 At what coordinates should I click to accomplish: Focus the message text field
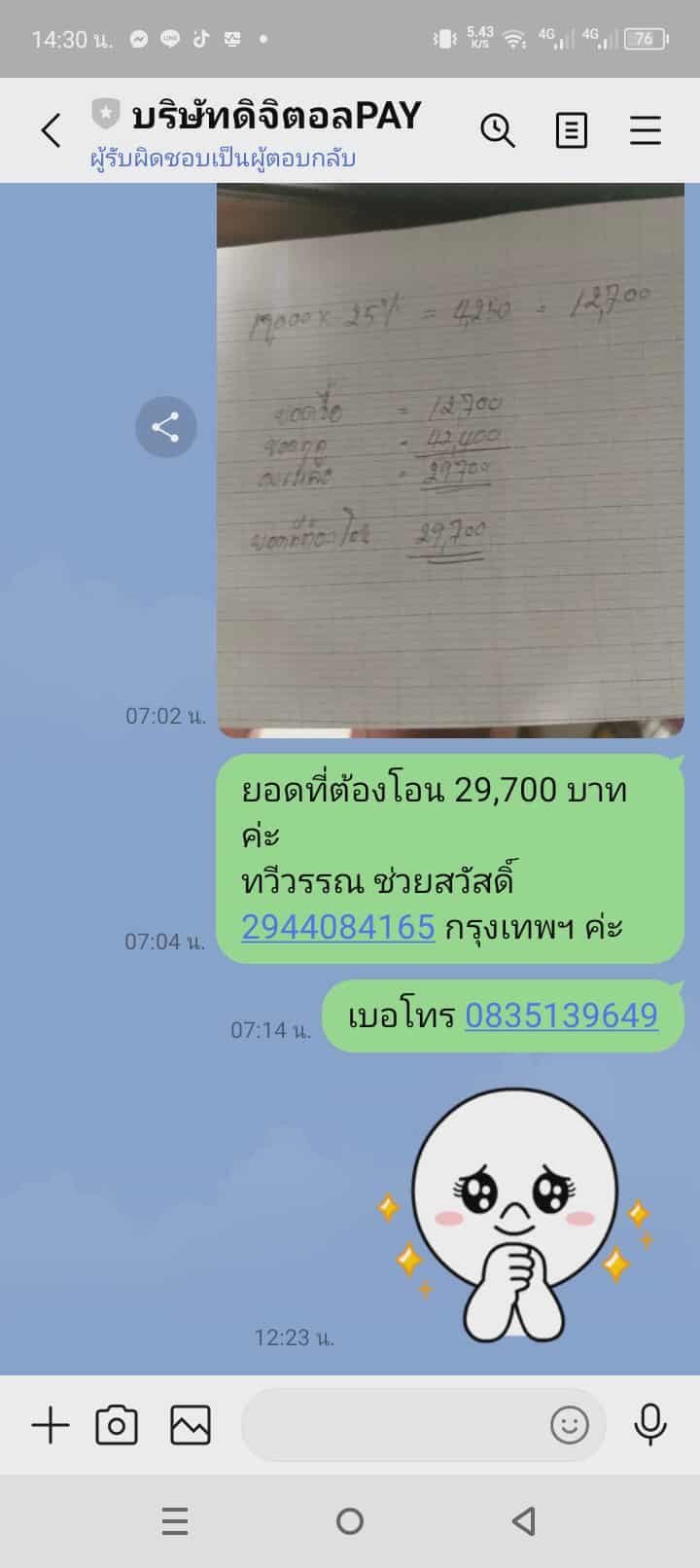[x=389, y=1426]
